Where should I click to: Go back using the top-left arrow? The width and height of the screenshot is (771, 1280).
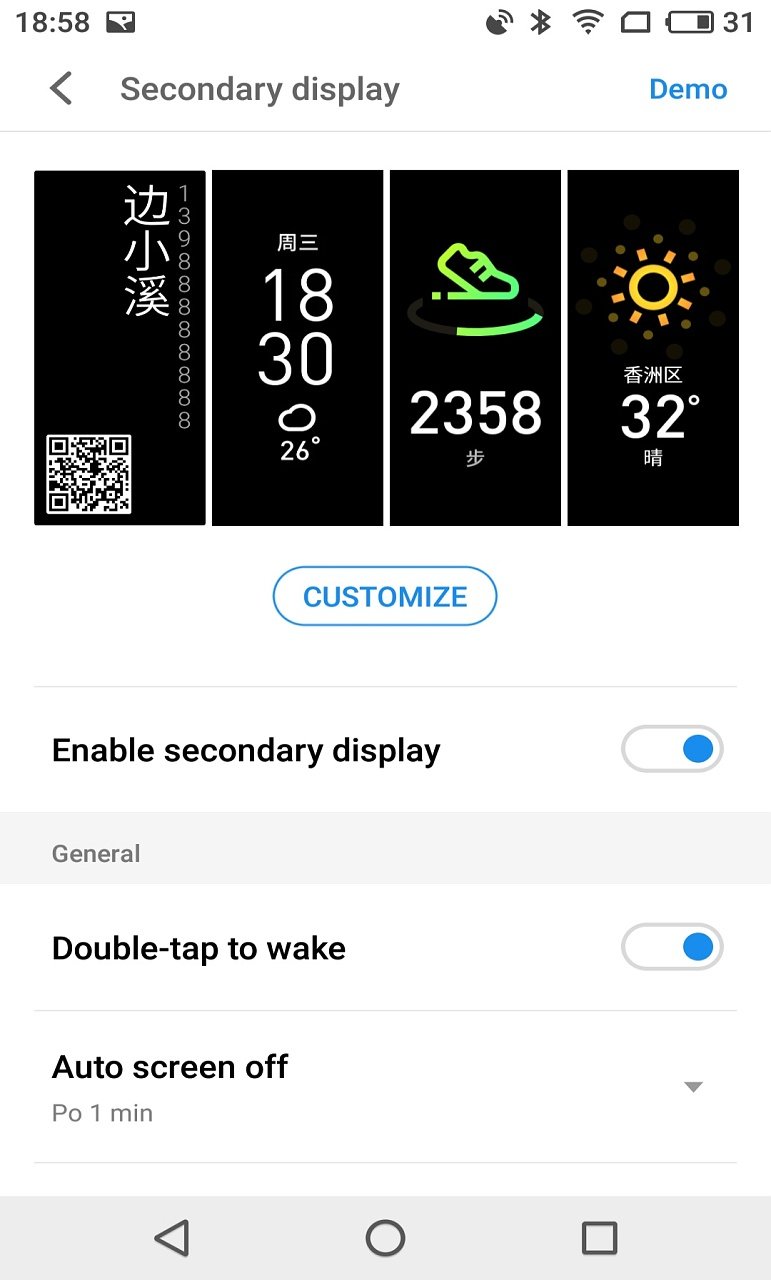click(61, 89)
